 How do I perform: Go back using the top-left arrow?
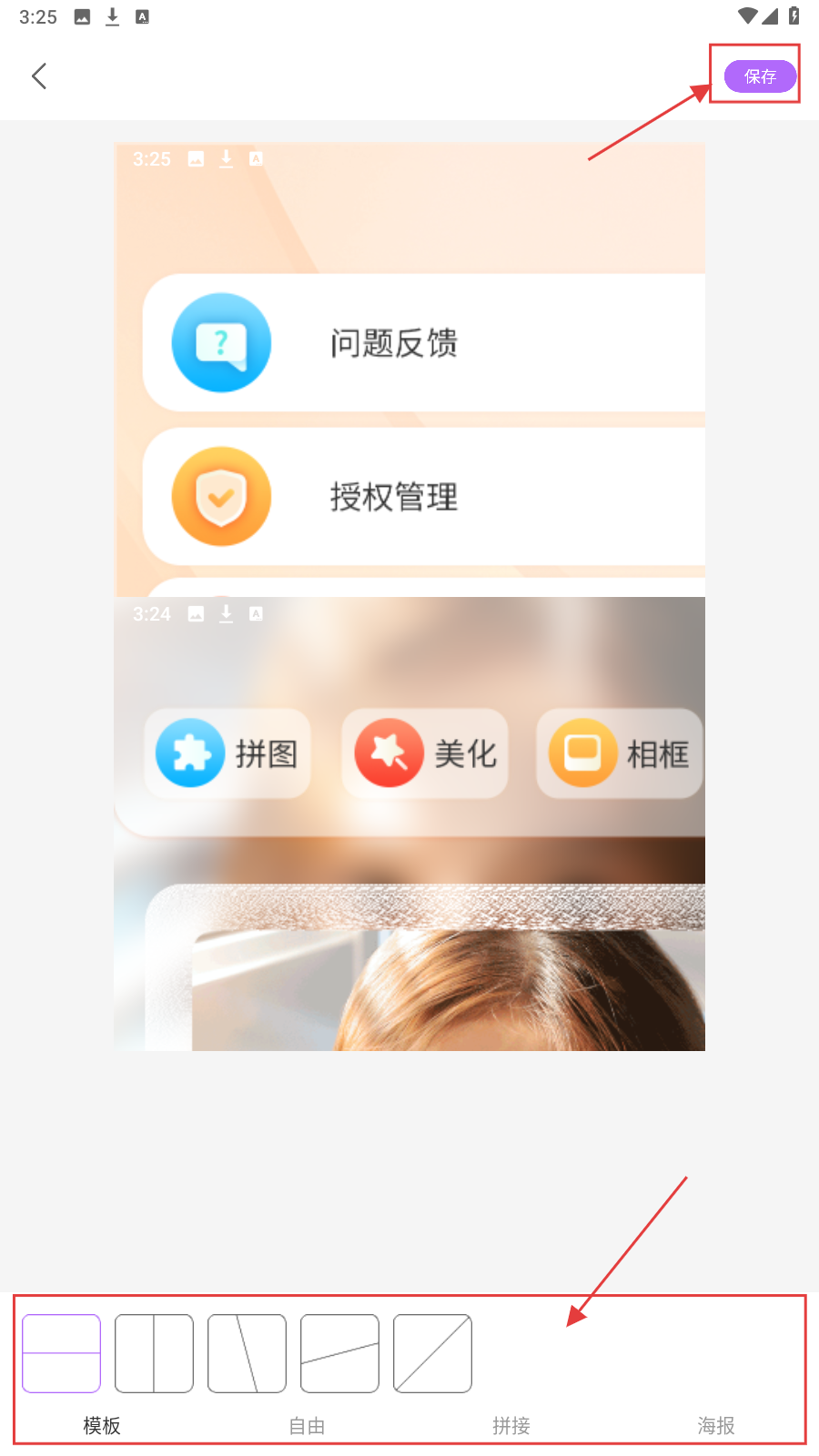(39, 76)
